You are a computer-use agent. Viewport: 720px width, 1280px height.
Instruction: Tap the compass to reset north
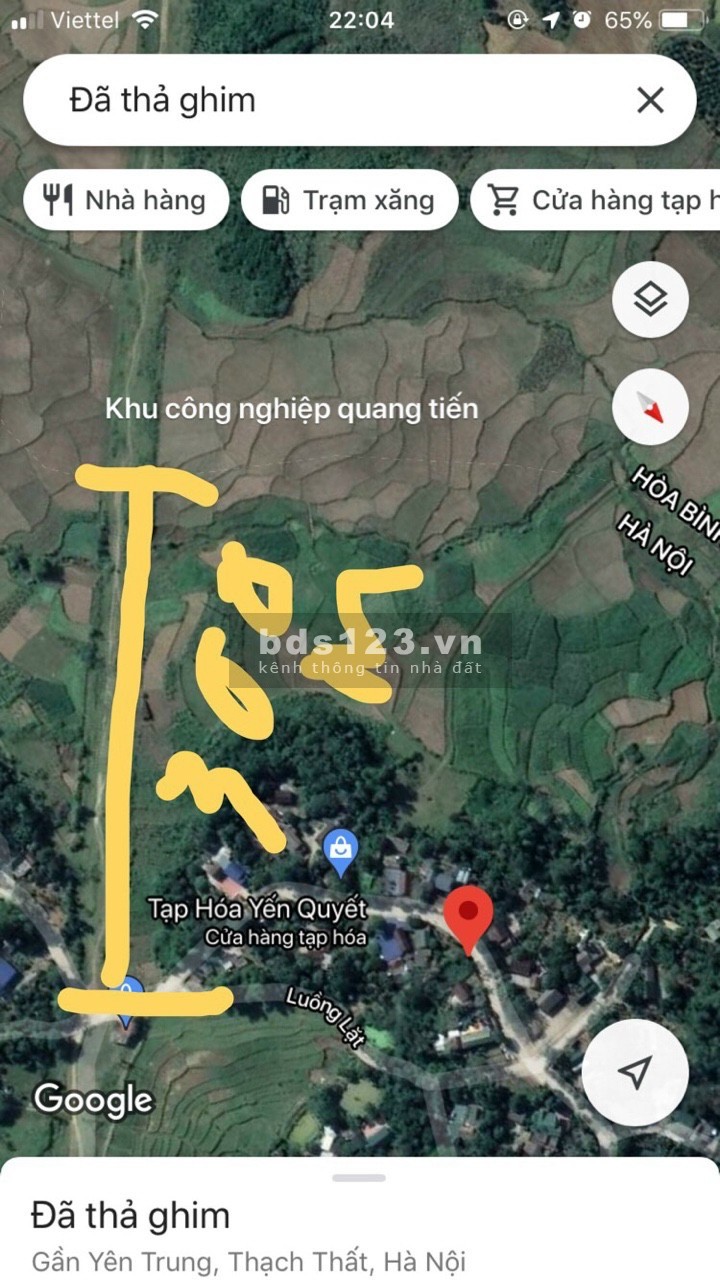650,407
